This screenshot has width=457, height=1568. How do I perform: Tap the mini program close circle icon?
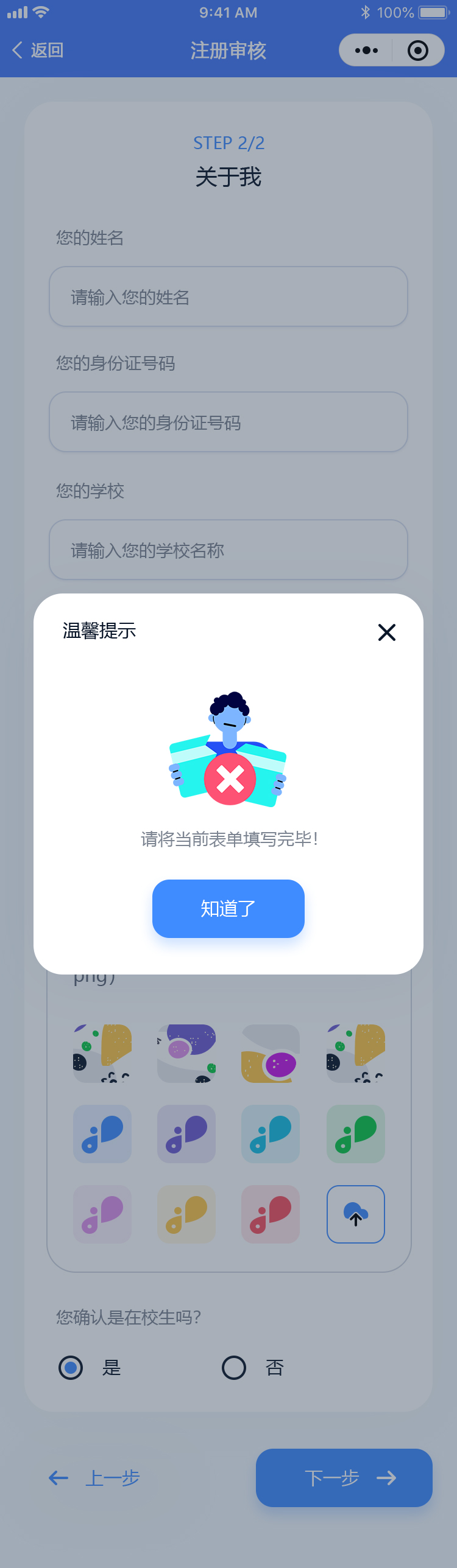(417, 51)
